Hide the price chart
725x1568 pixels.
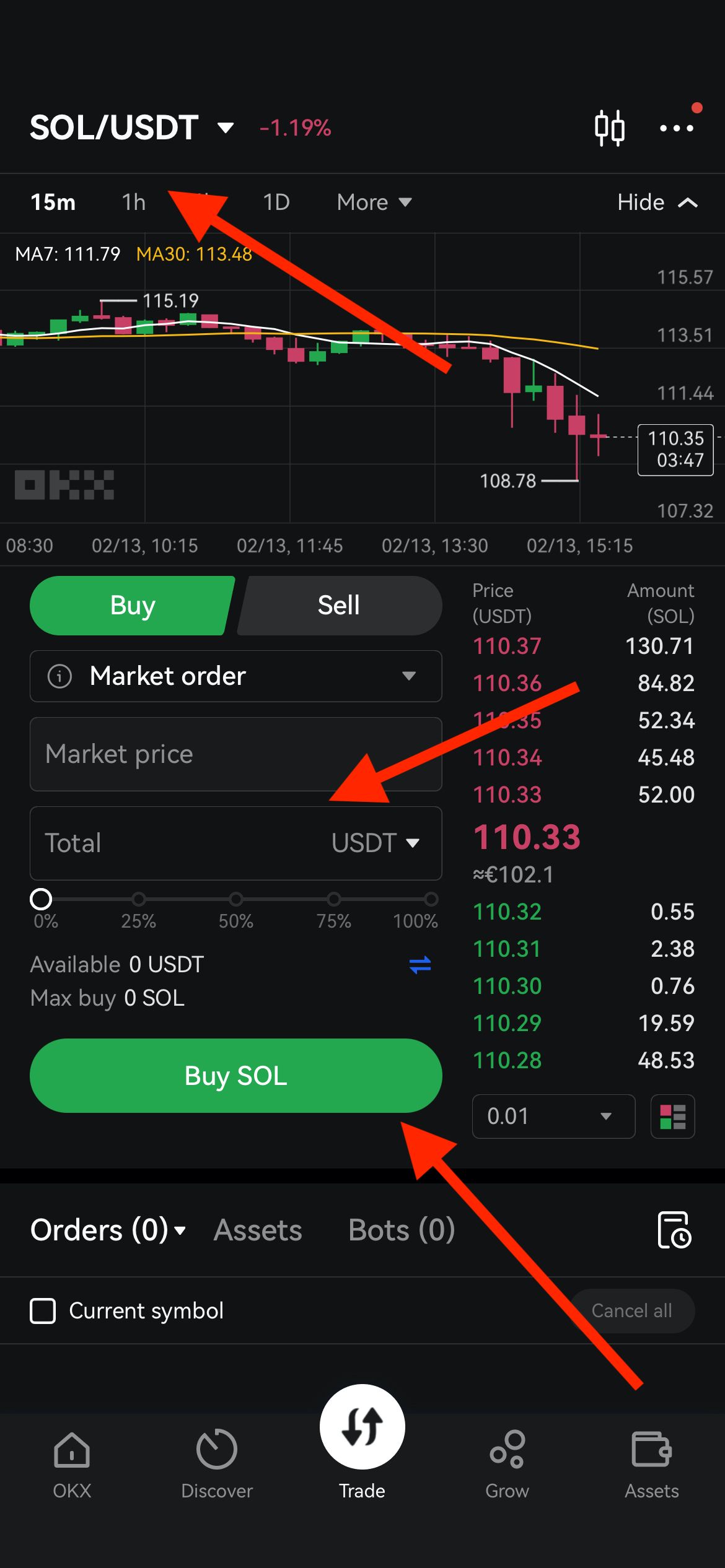pyautogui.click(x=657, y=203)
